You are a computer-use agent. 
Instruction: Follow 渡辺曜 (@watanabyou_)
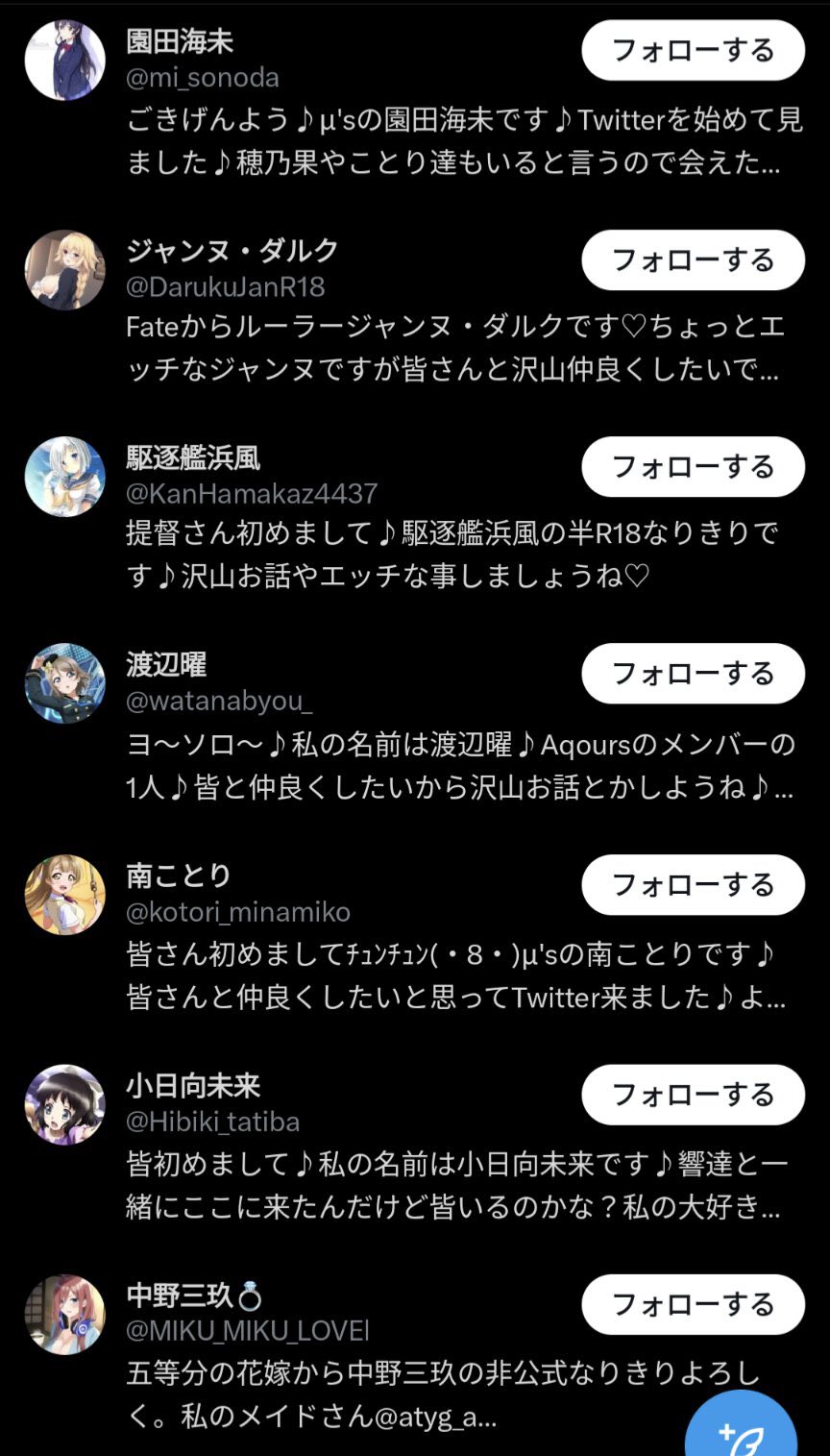point(693,673)
